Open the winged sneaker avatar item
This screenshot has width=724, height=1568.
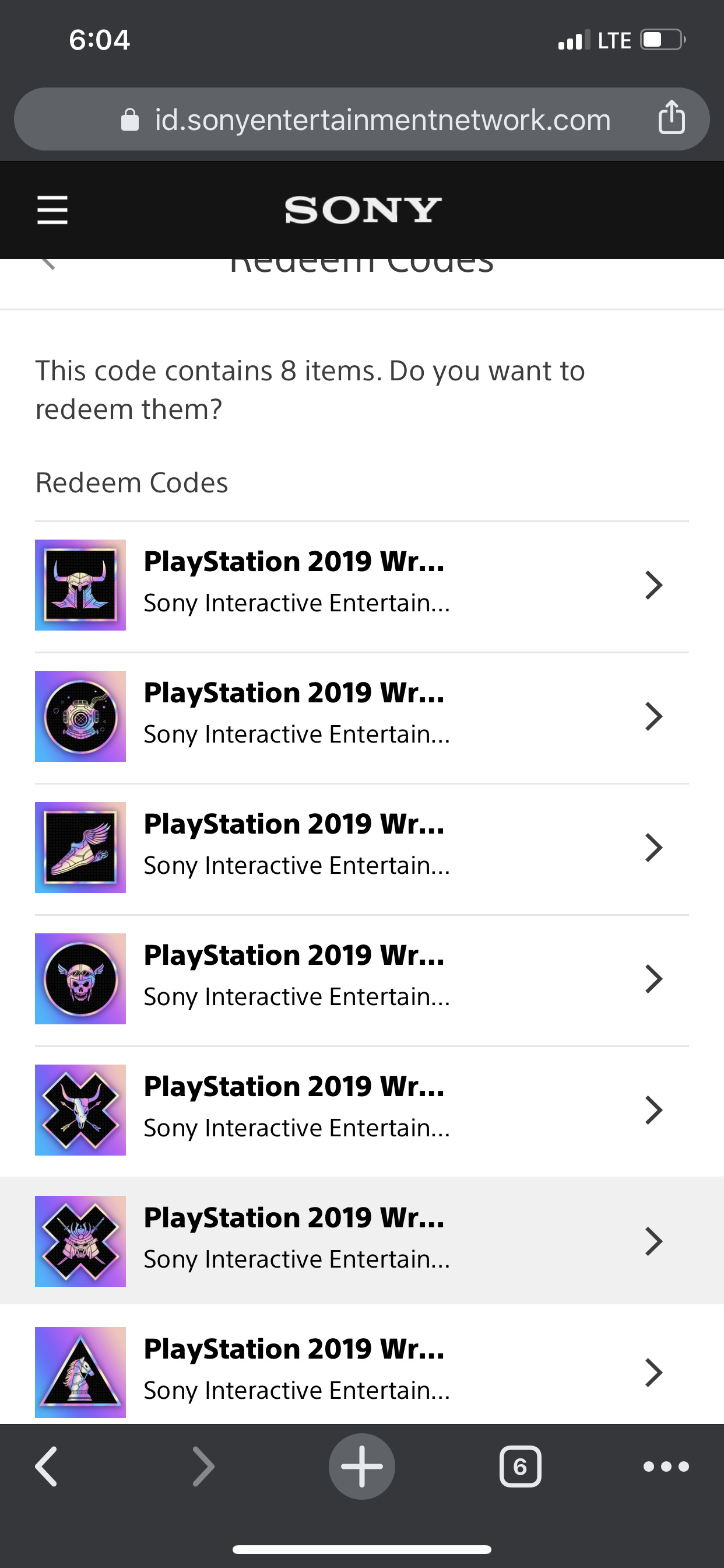[x=362, y=848]
